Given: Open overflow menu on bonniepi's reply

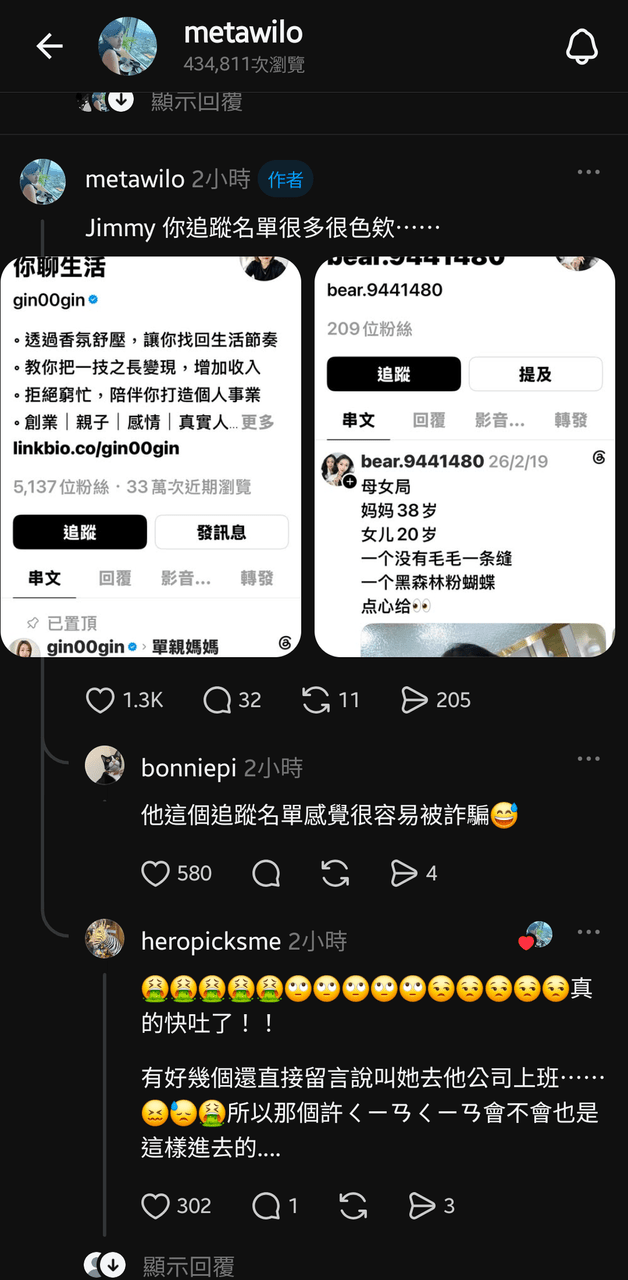Looking at the screenshot, I should tap(588, 759).
